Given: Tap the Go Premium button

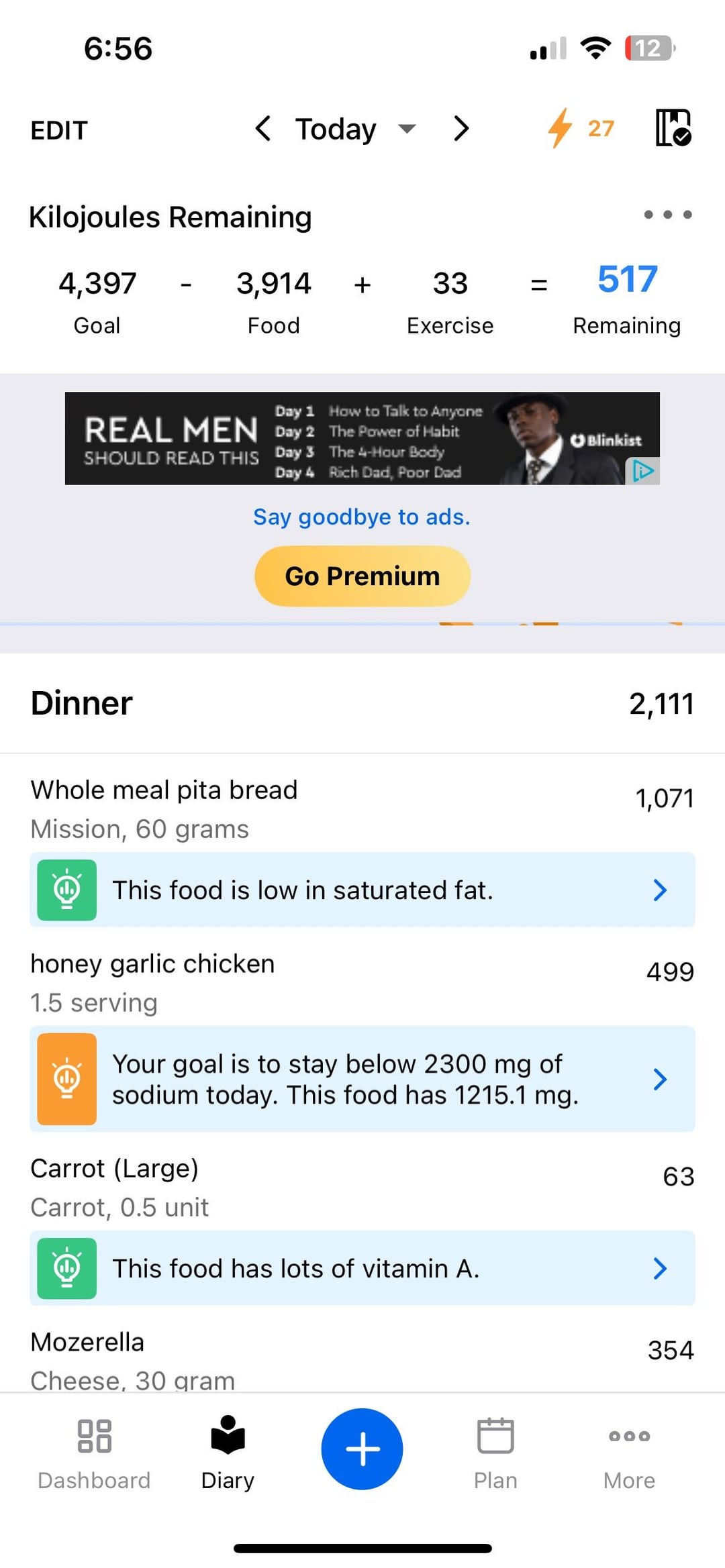Looking at the screenshot, I should click(362, 576).
